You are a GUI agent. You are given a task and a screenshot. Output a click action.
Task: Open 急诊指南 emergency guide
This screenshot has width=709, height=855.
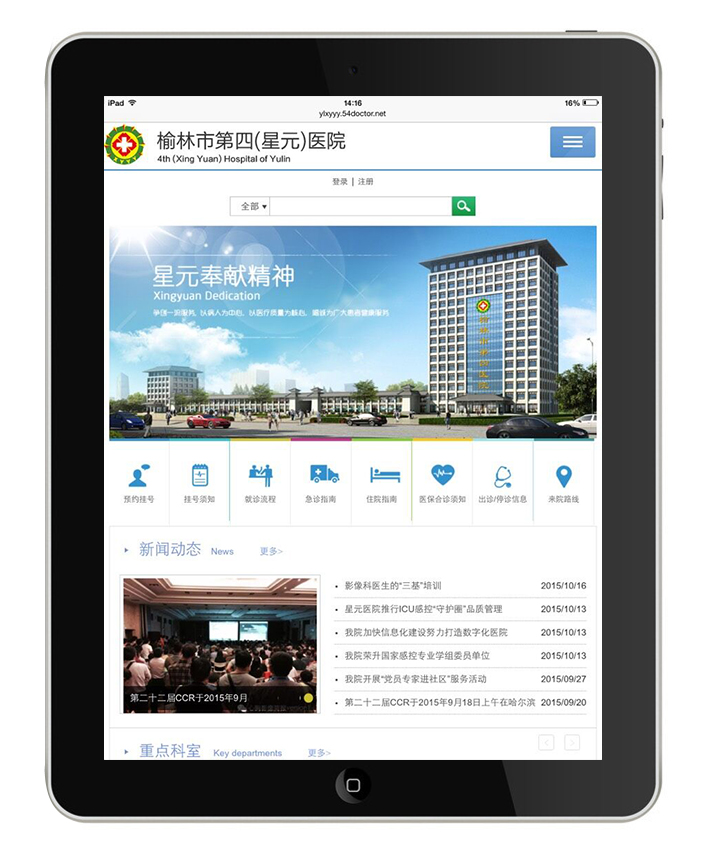(x=321, y=482)
